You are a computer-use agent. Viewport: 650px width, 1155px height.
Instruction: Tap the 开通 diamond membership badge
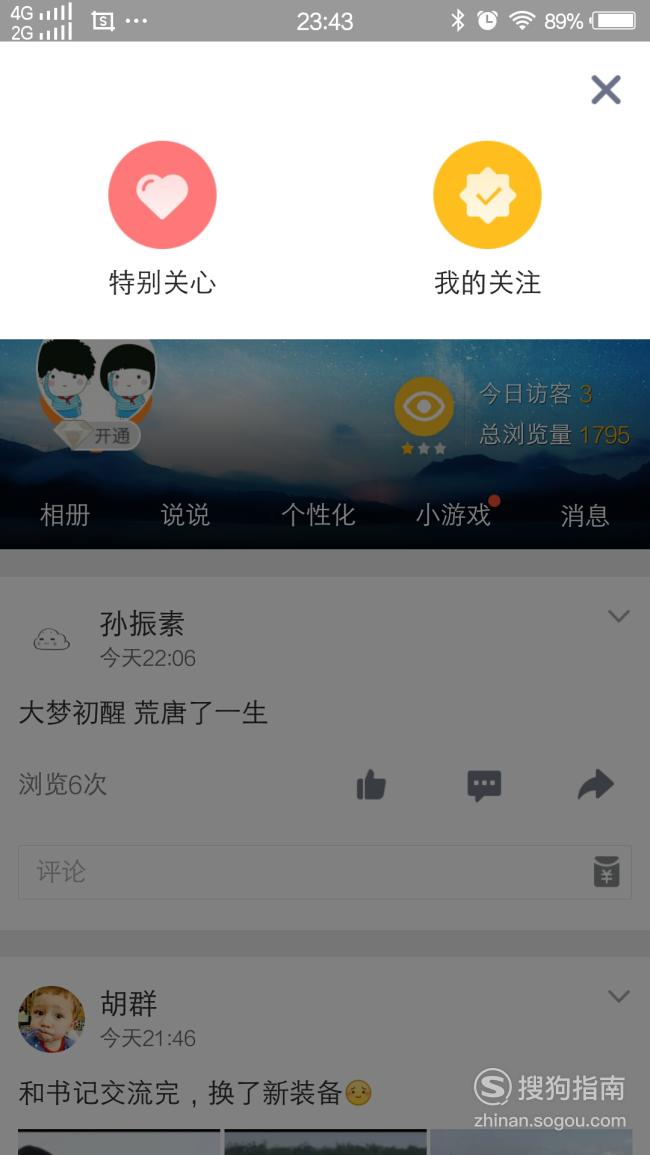[x=97, y=435]
